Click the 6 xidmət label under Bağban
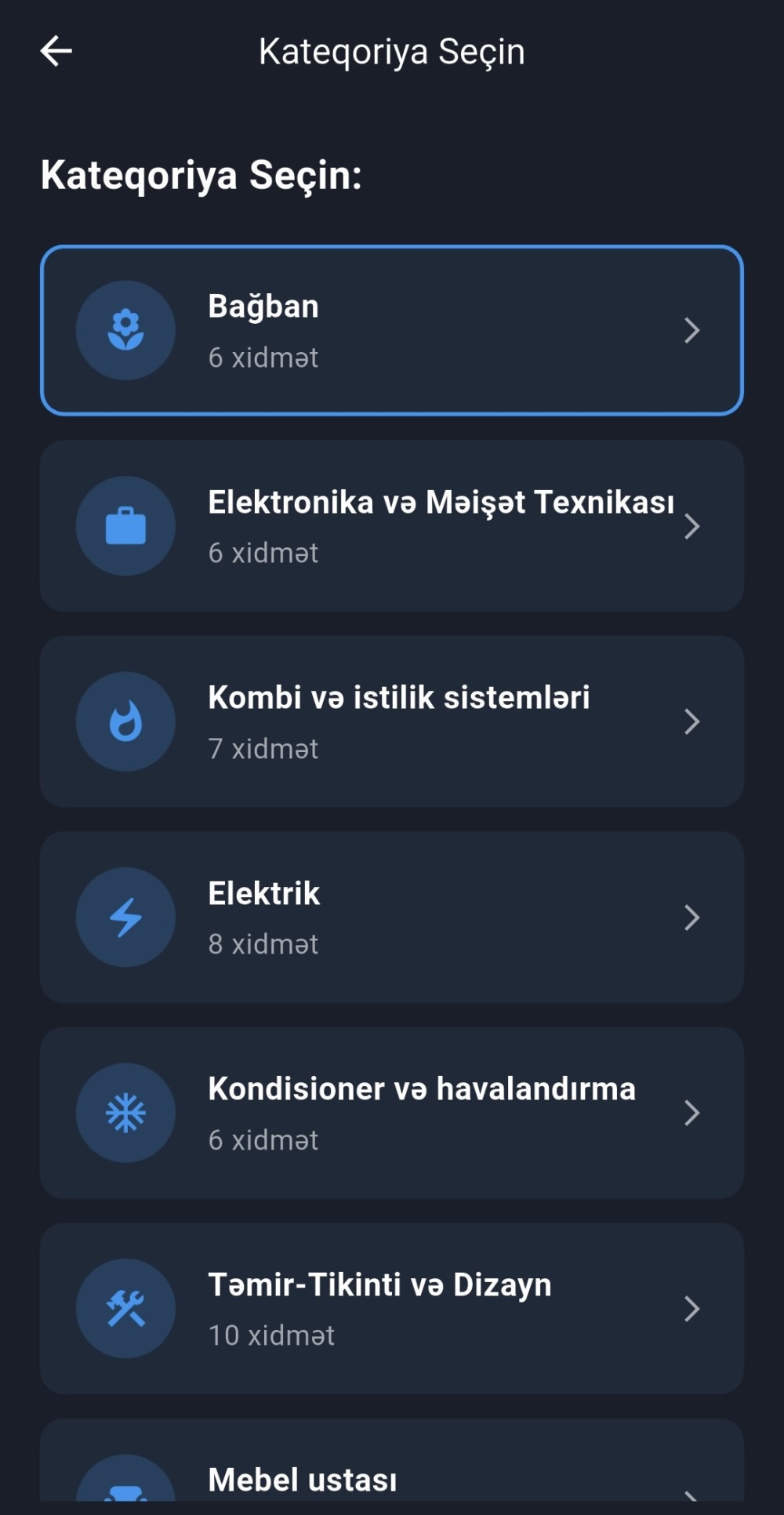 (x=263, y=358)
